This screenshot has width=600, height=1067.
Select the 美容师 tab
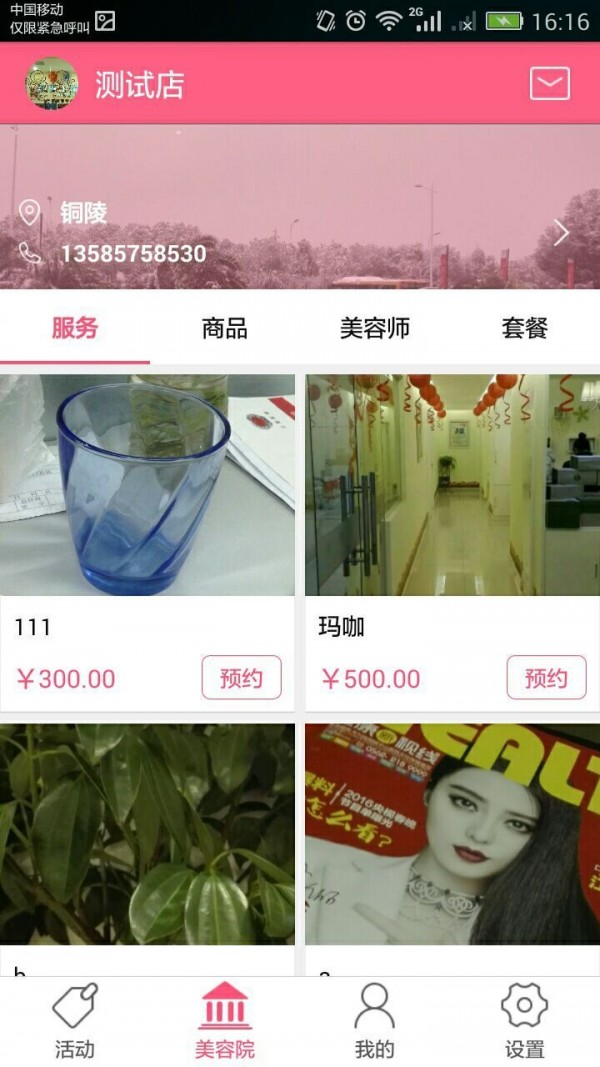(375, 328)
